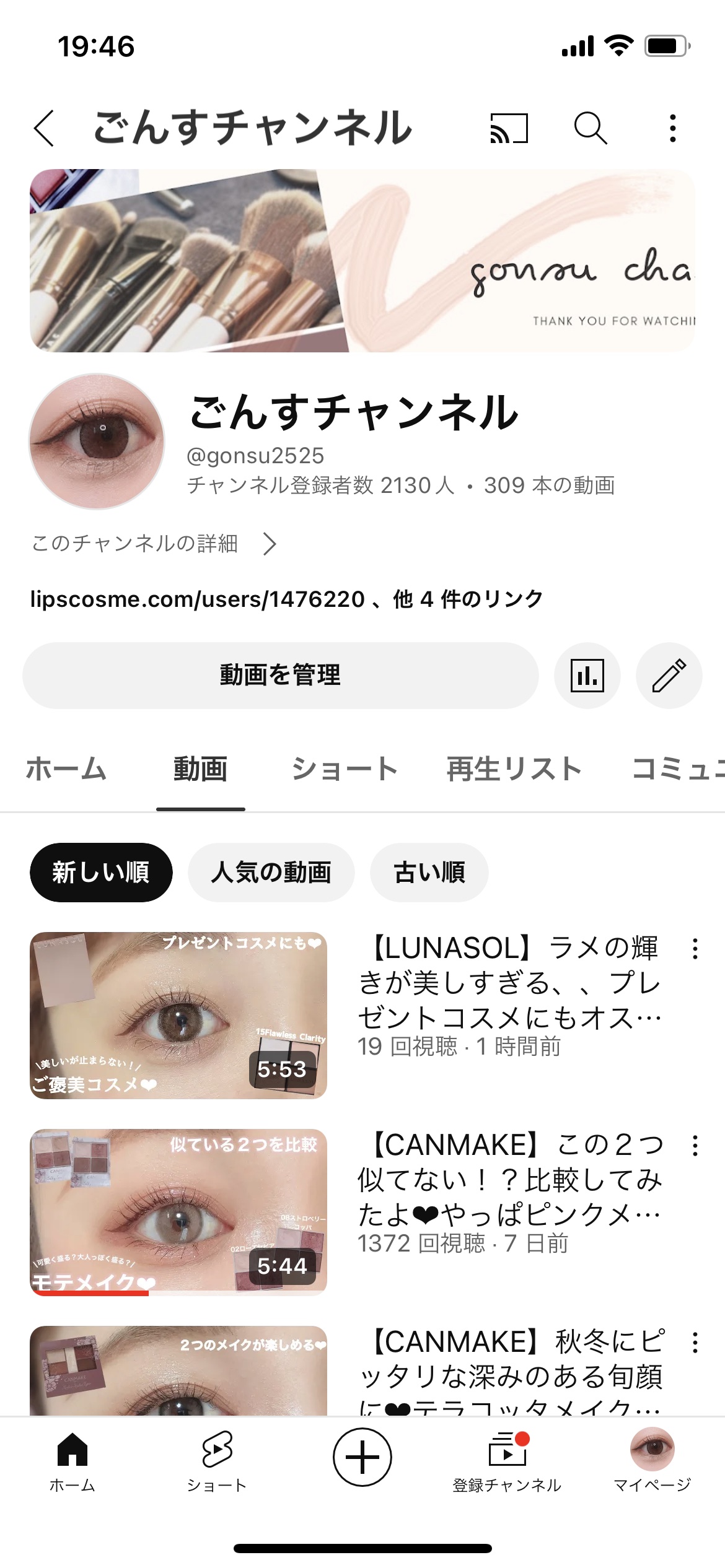This screenshot has width=725, height=1568.
Task: Open the 再生リスト tab
Action: click(513, 768)
